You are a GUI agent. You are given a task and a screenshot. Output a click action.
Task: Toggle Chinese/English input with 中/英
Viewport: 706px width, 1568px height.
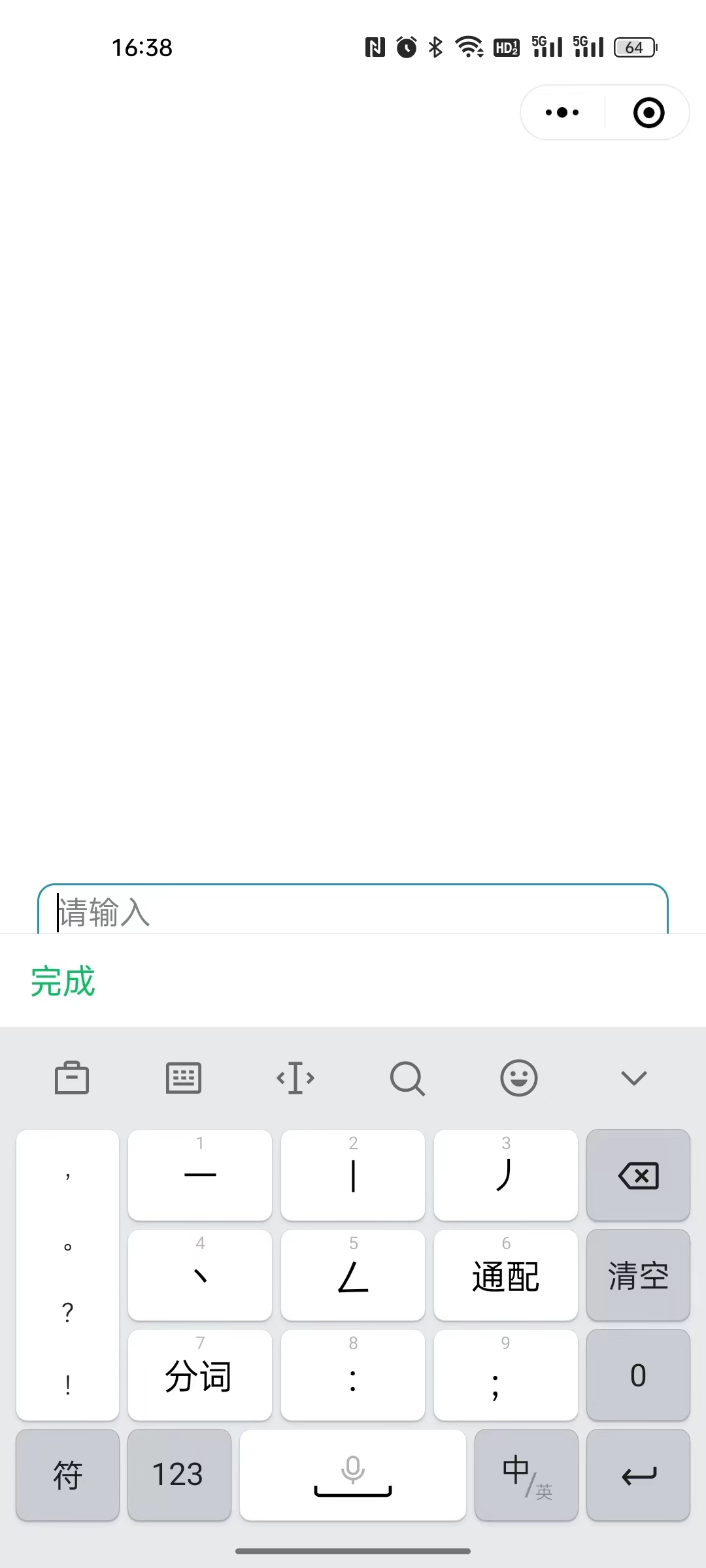[526, 1475]
